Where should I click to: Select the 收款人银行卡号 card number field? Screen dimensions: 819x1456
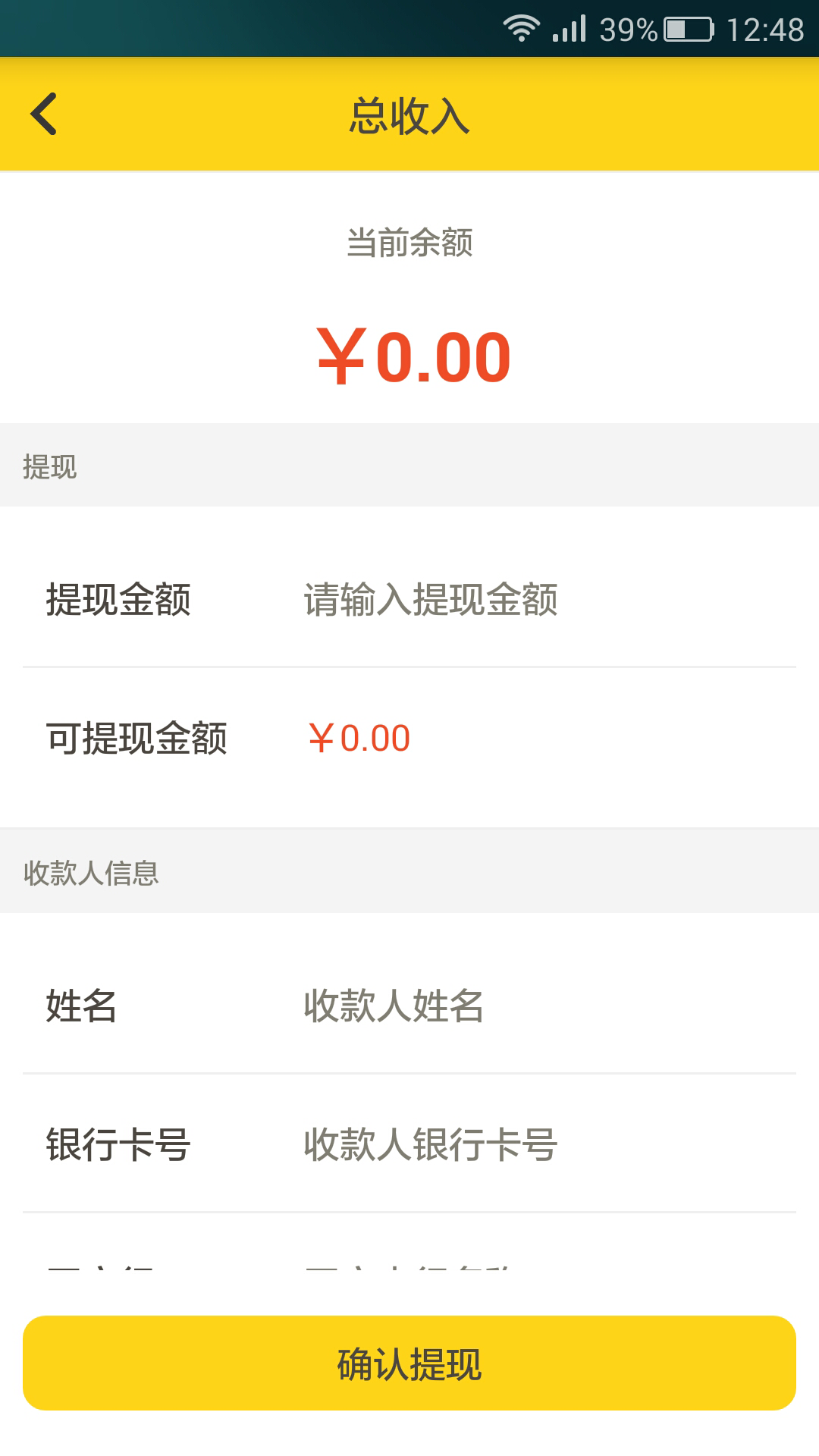[531, 1144]
